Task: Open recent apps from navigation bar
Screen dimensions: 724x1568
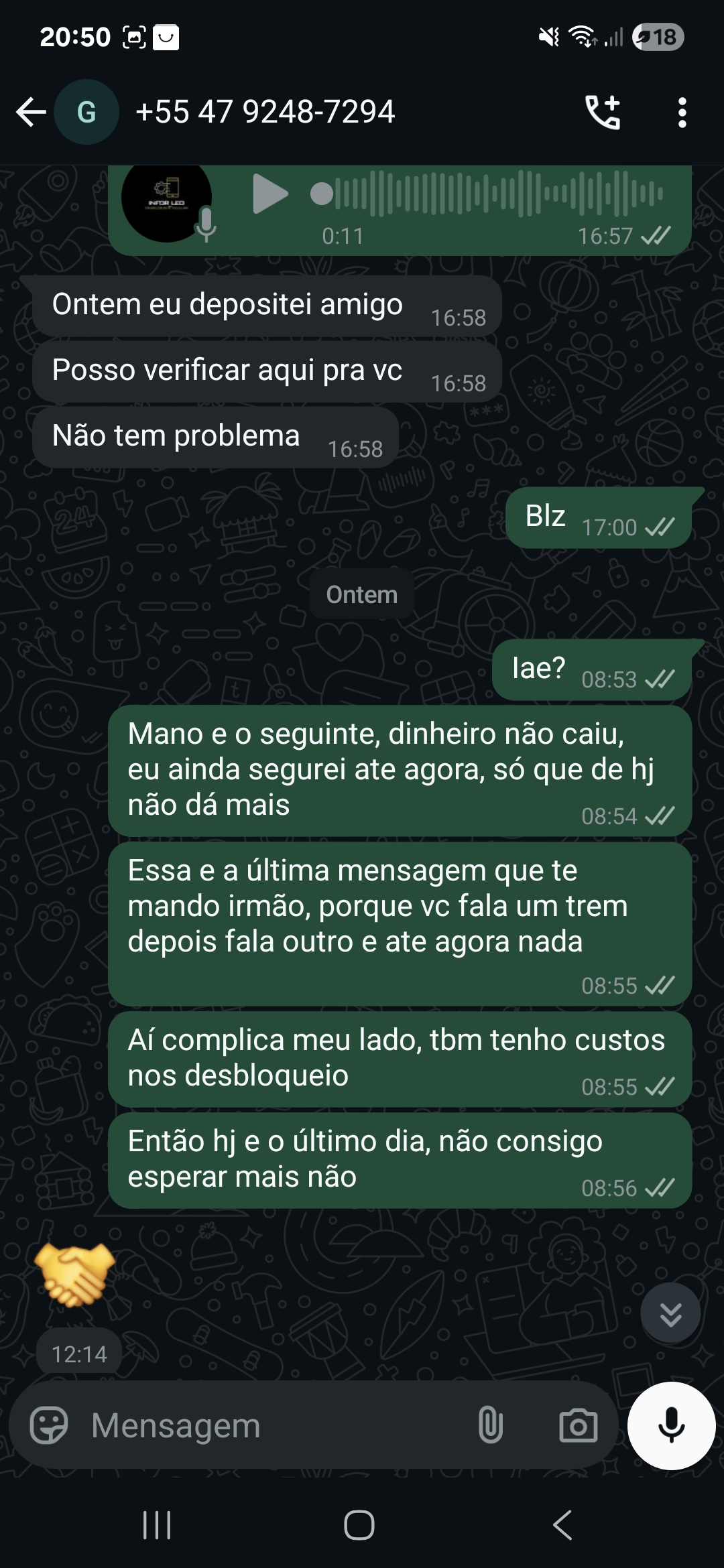Action: (158, 1525)
